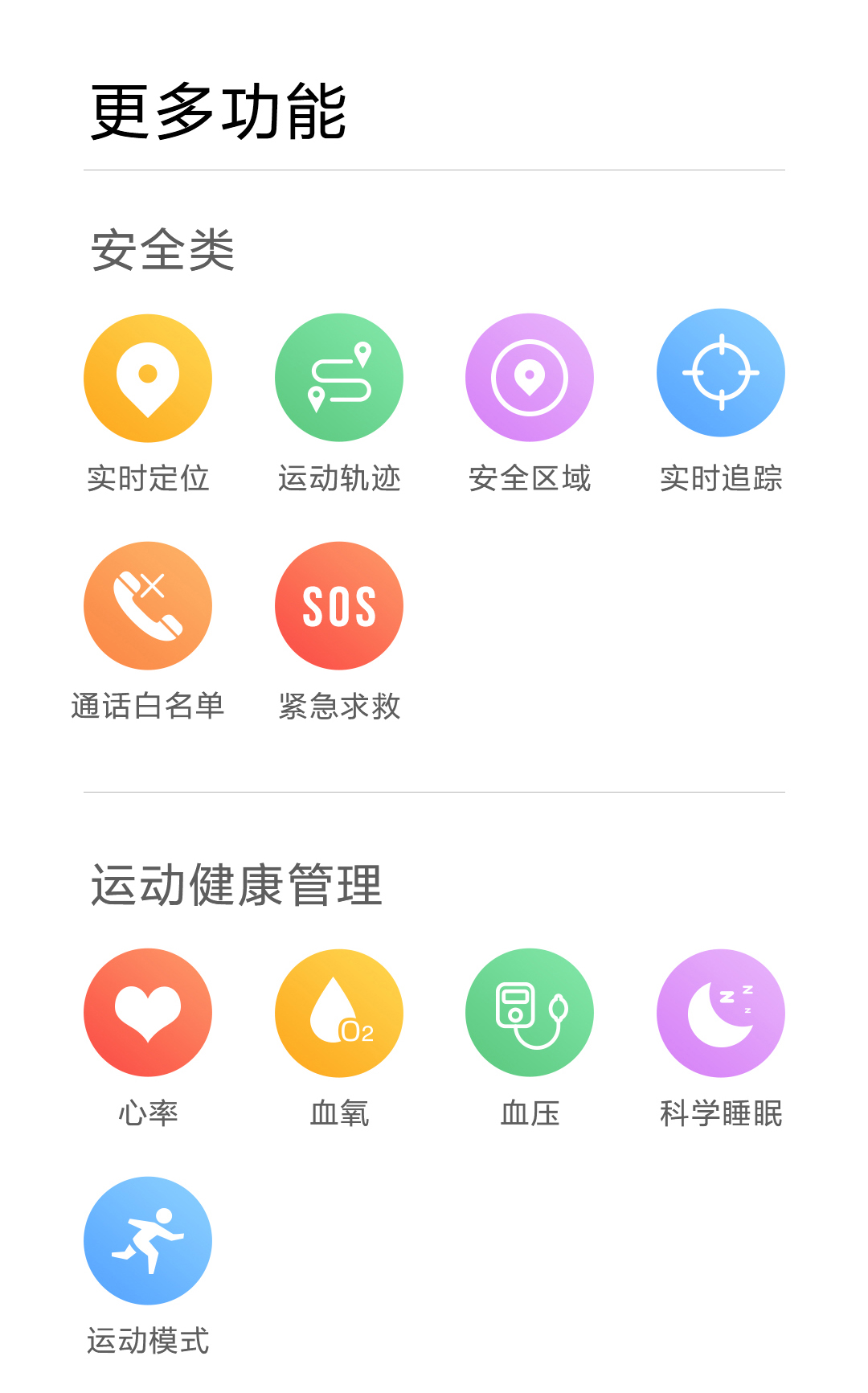Select 运动模式 sport mode
Screen dimensions: 868x1393
[x=148, y=1241]
